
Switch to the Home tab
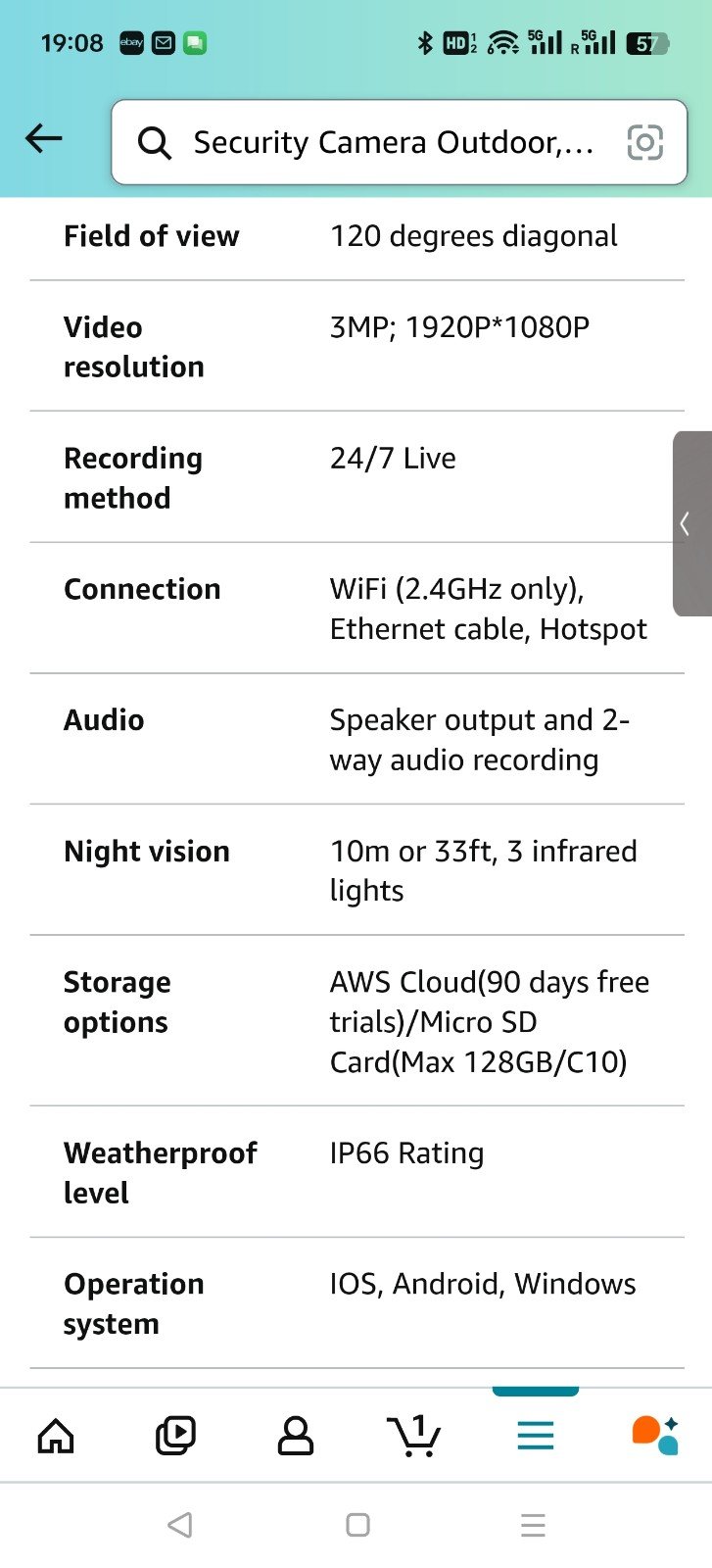tap(56, 1436)
